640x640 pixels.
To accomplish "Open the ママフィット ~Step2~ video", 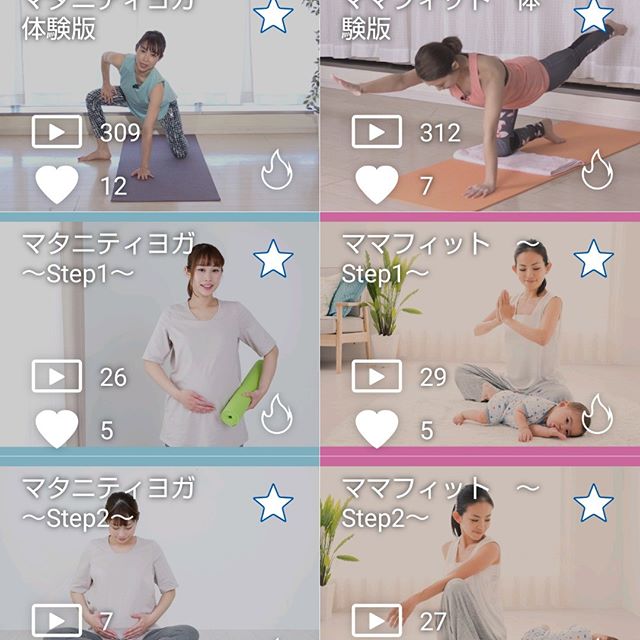I will point(480,560).
